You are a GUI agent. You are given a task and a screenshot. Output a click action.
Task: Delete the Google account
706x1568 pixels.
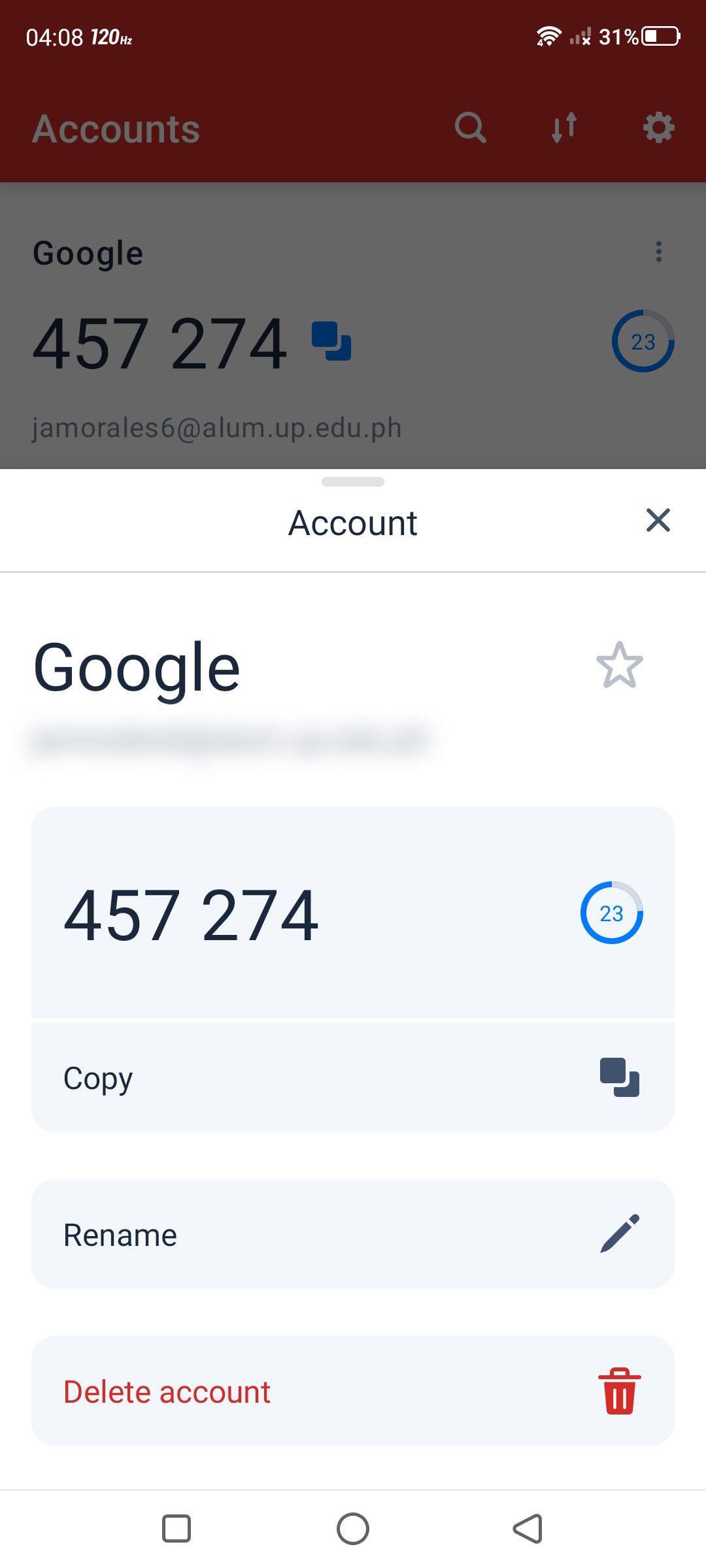tap(353, 1391)
